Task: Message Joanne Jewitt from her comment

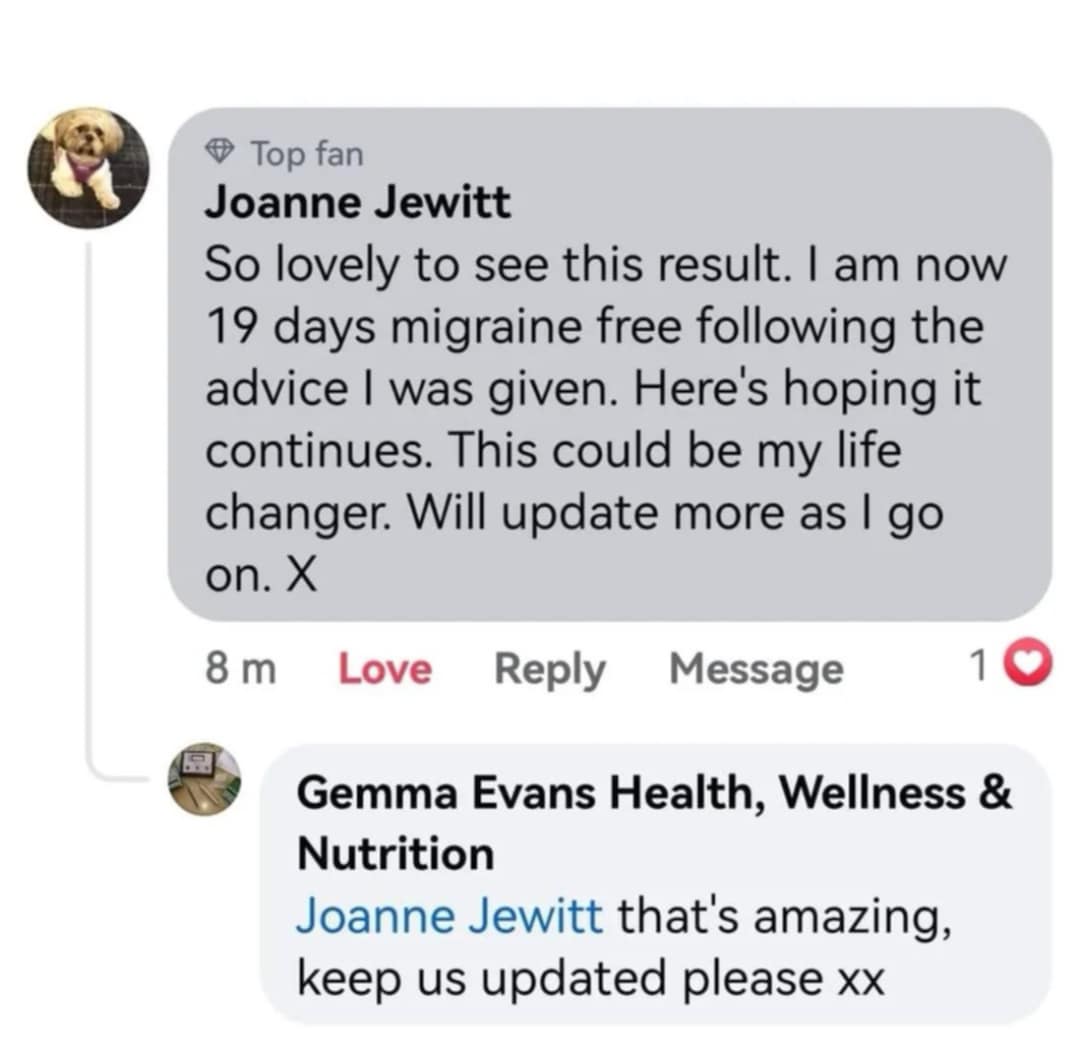Action: point(755,669)
